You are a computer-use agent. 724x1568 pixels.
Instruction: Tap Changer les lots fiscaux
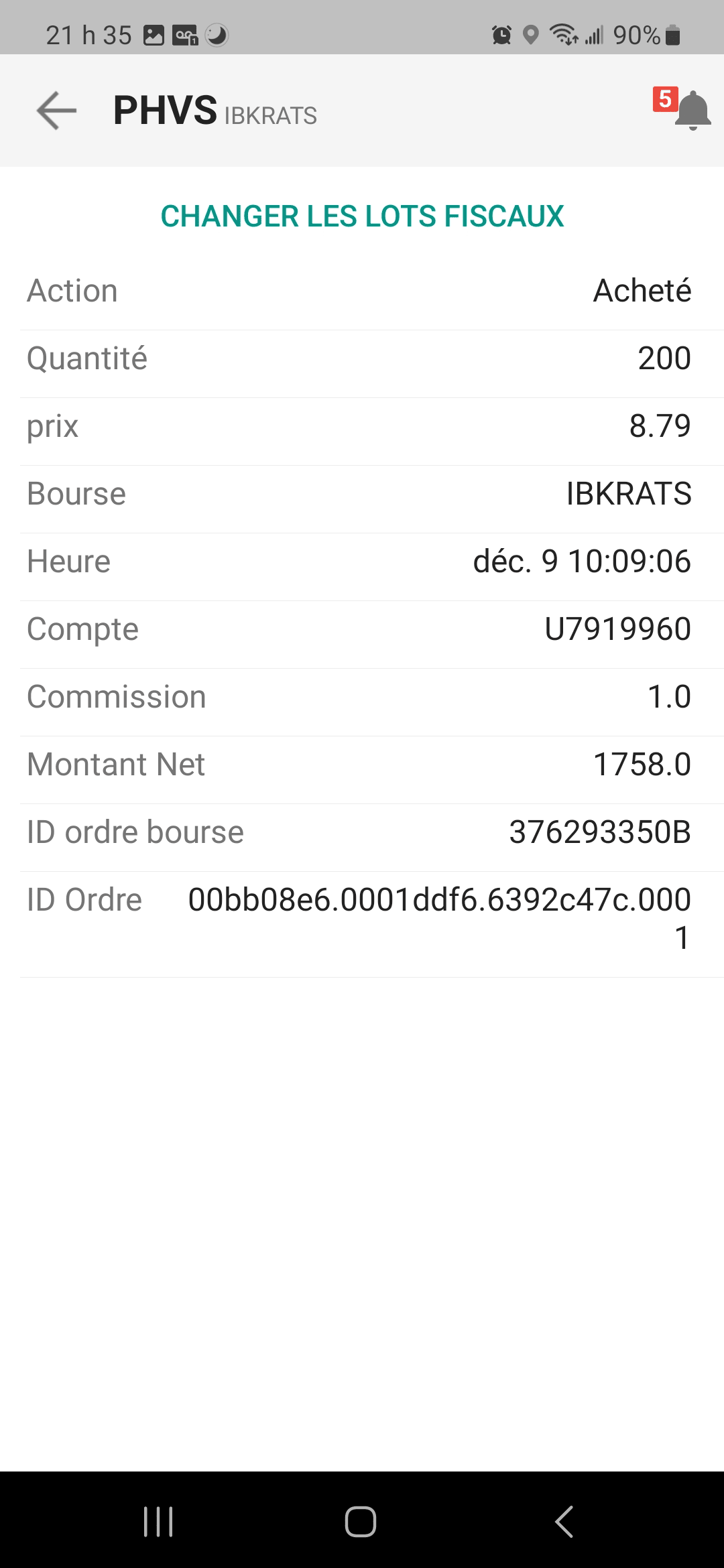(x=362, y=216)
